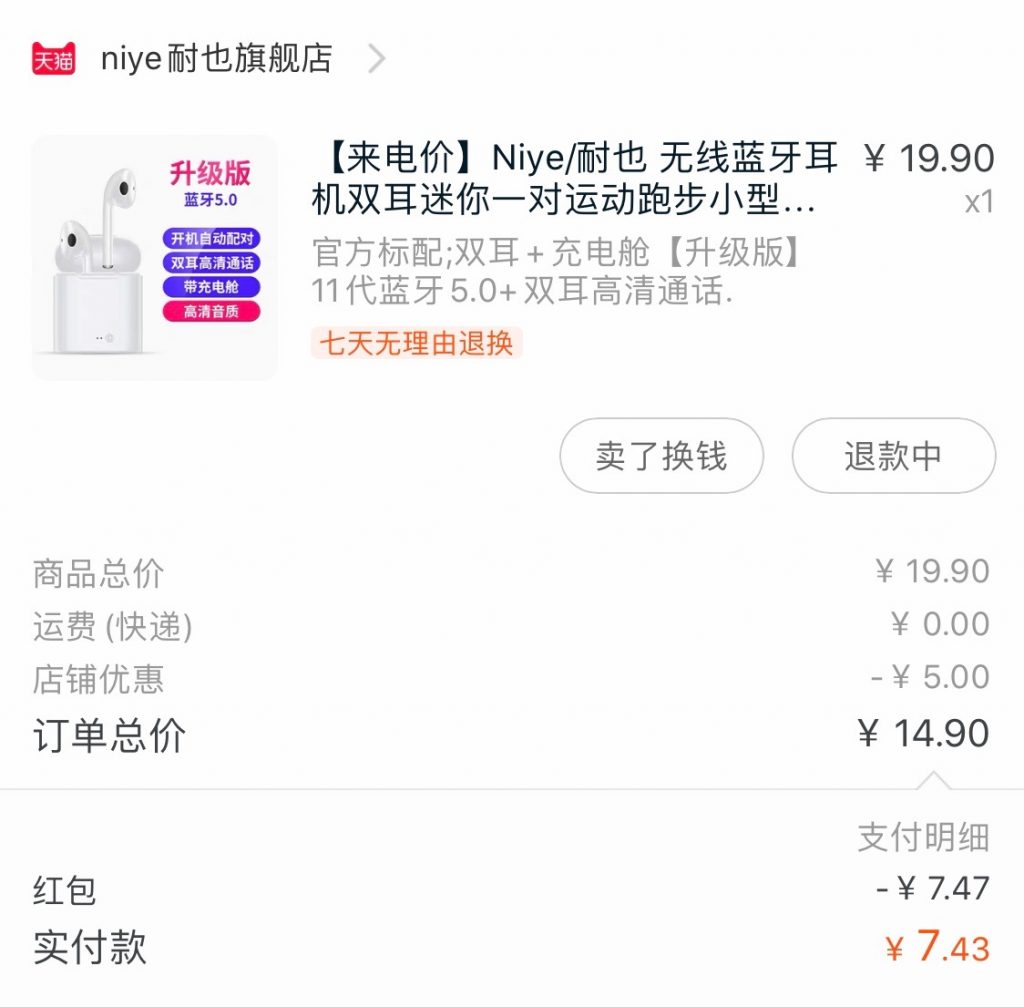Screen dimensions: 1024x1007
Task: View refund status via 退款中
Action: coord(893,456)
